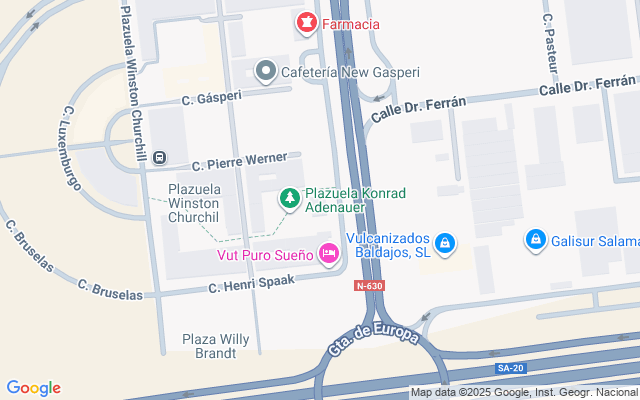Open the Galisur Salamanca shop marker
This screenshot has height=400, width=640.
point(536,240)
